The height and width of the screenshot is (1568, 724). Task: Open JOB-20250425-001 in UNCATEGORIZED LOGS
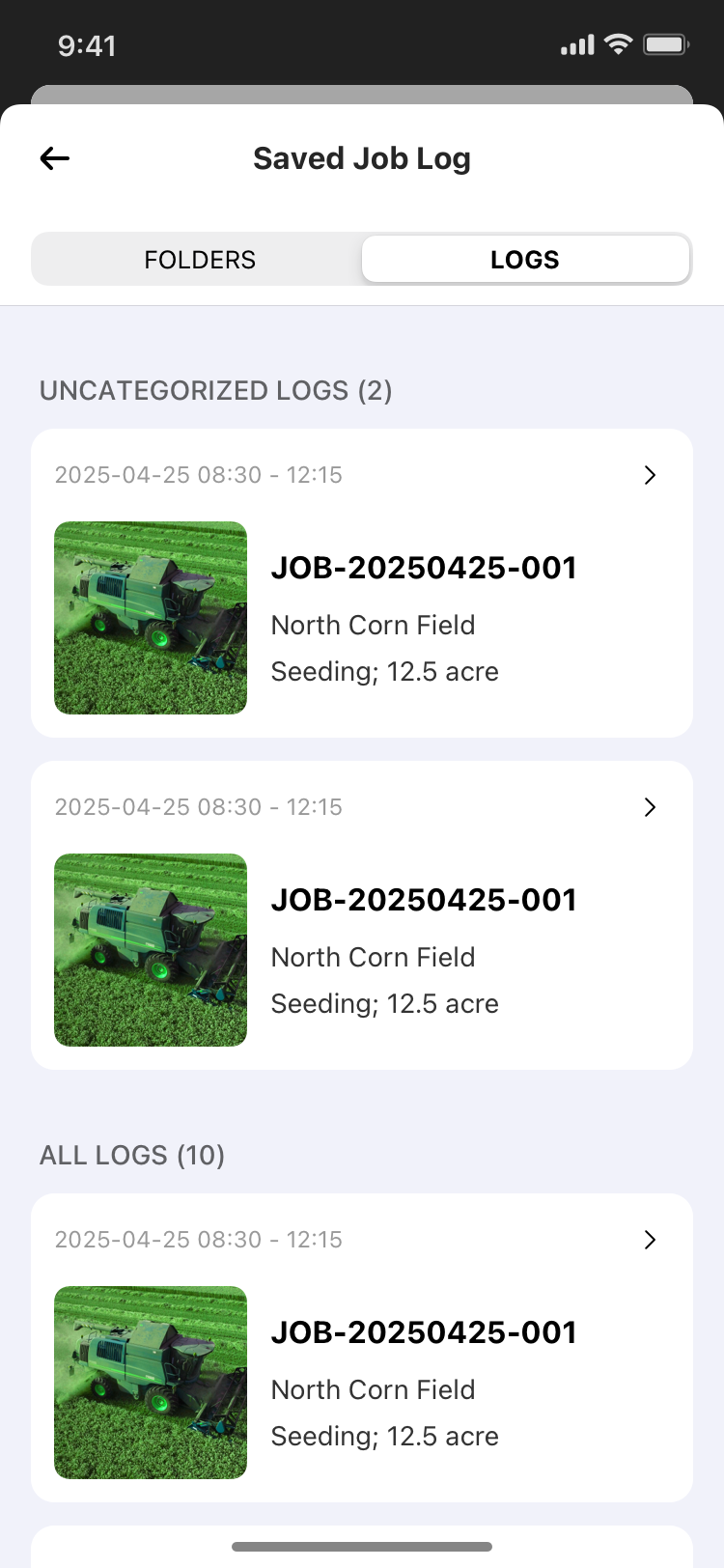point(424,568)
